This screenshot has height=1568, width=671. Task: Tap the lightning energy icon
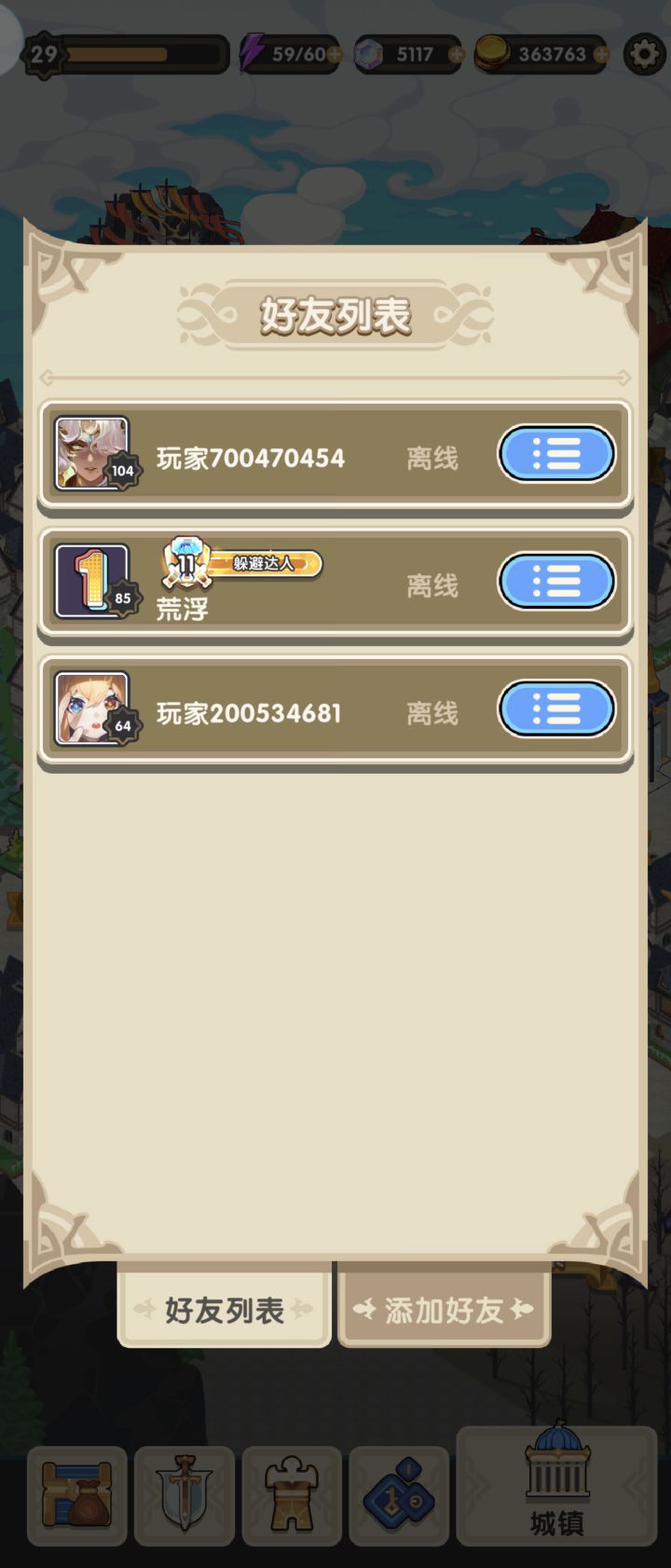coord(254,54)
